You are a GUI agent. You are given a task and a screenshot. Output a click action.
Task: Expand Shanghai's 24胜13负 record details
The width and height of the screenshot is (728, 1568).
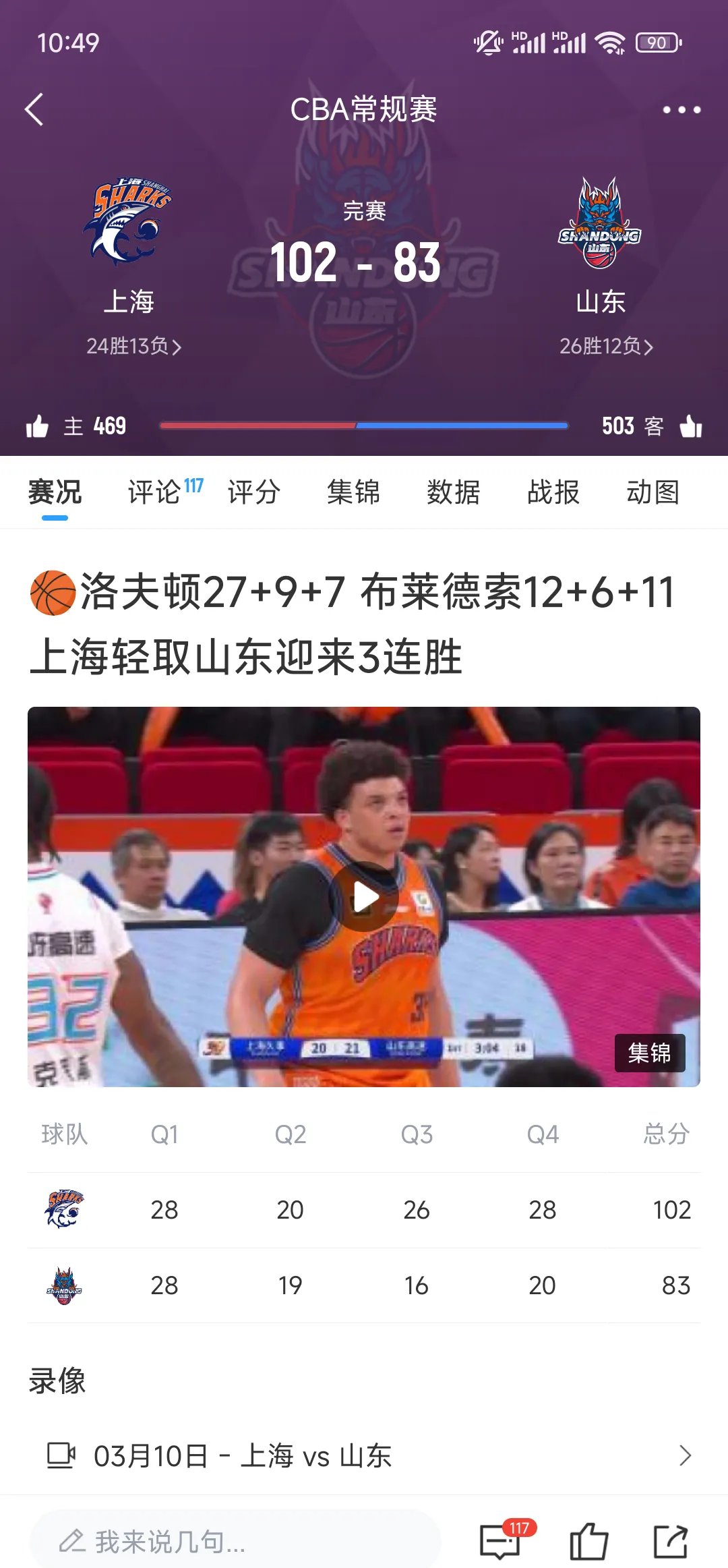pyautogui.click(x=130, y=345)
